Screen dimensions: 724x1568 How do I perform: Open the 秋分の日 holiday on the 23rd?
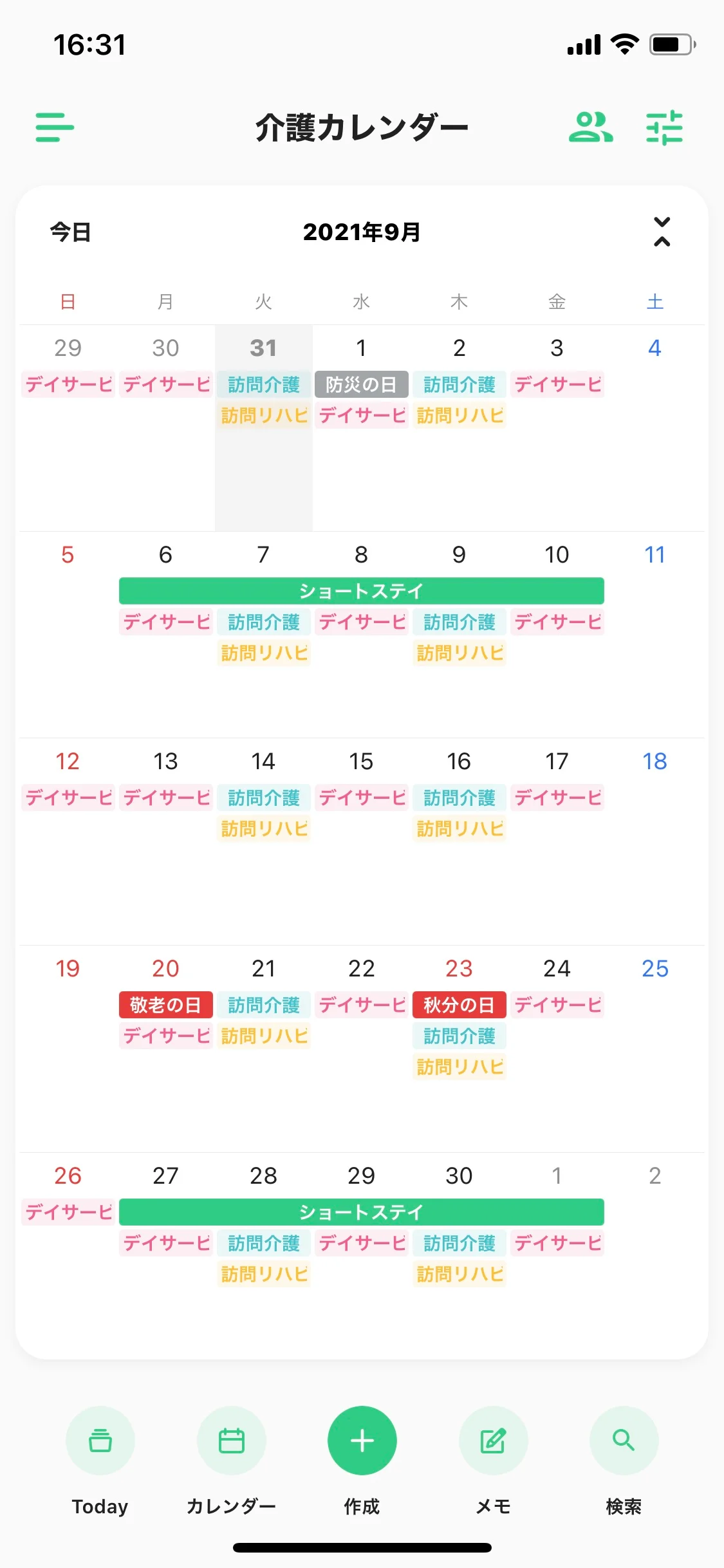click(459, 1005)
